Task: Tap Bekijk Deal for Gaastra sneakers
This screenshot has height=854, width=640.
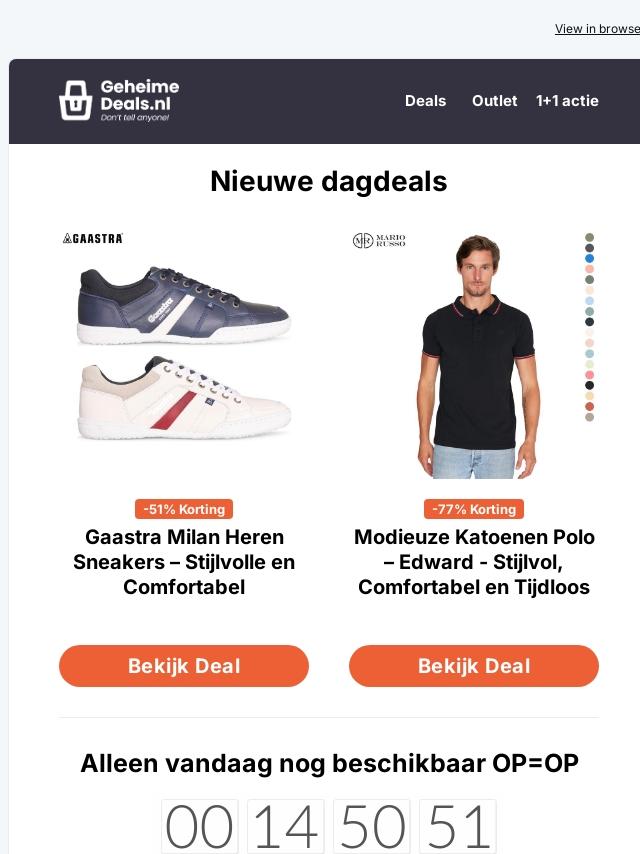Action: [x=184, y=666]
